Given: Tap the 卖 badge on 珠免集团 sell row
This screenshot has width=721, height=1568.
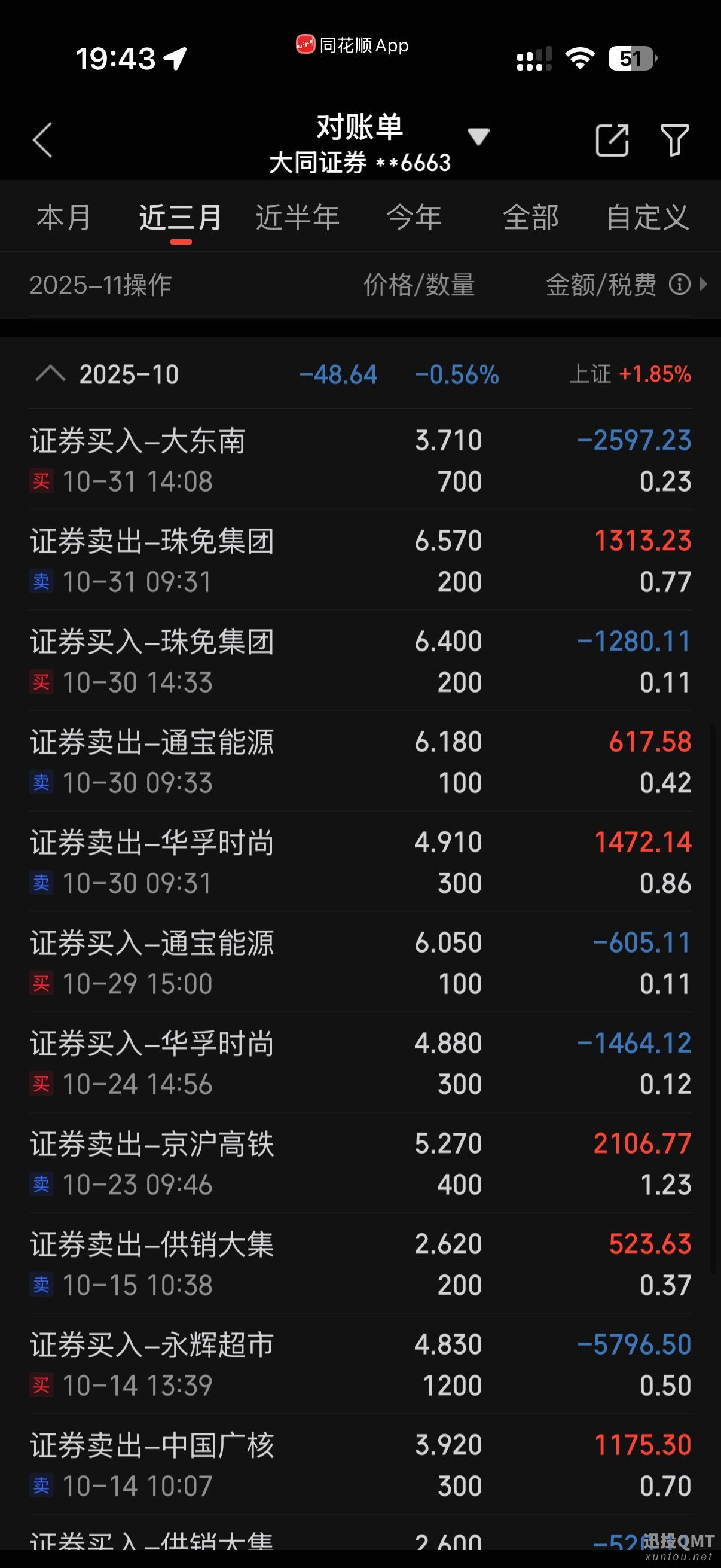Looking at the screenshot, I should 41,582.
